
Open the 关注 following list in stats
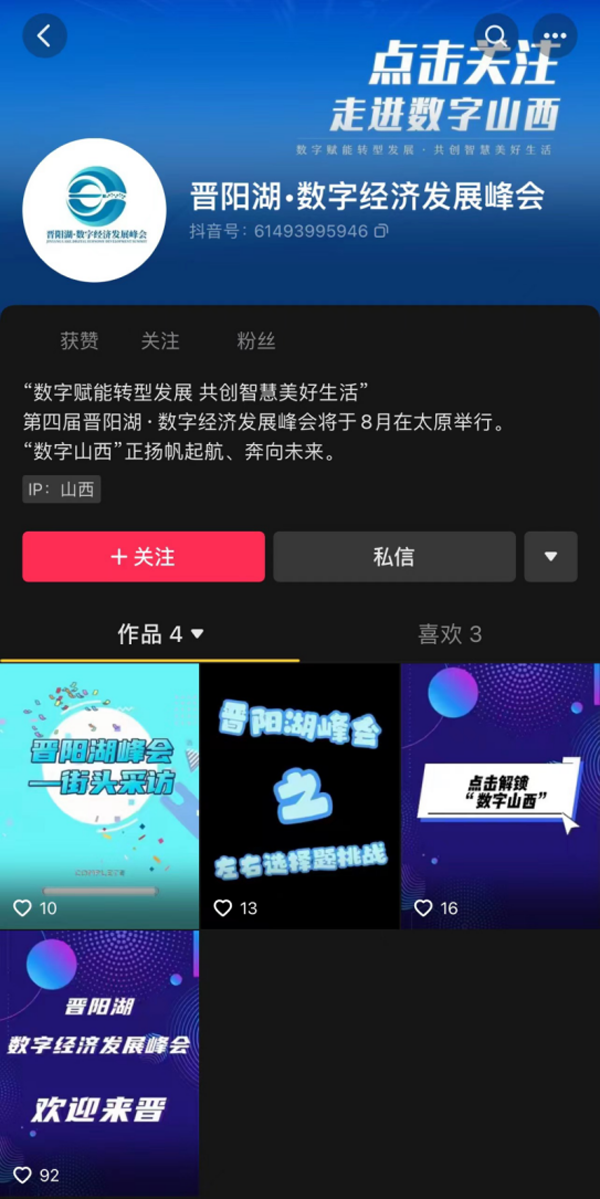(x=160, y=341)
